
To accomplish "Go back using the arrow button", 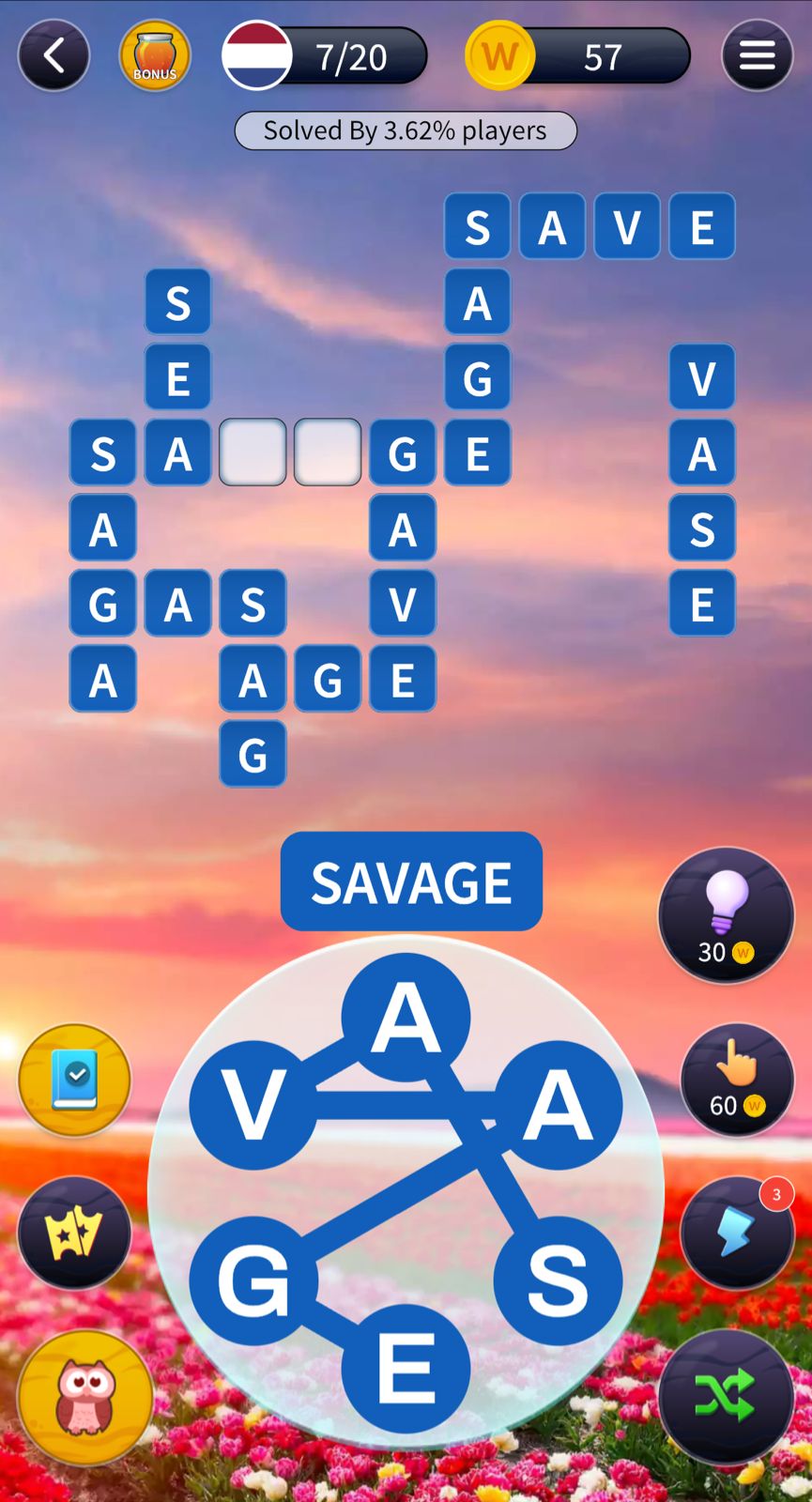I will pos(54,56).
